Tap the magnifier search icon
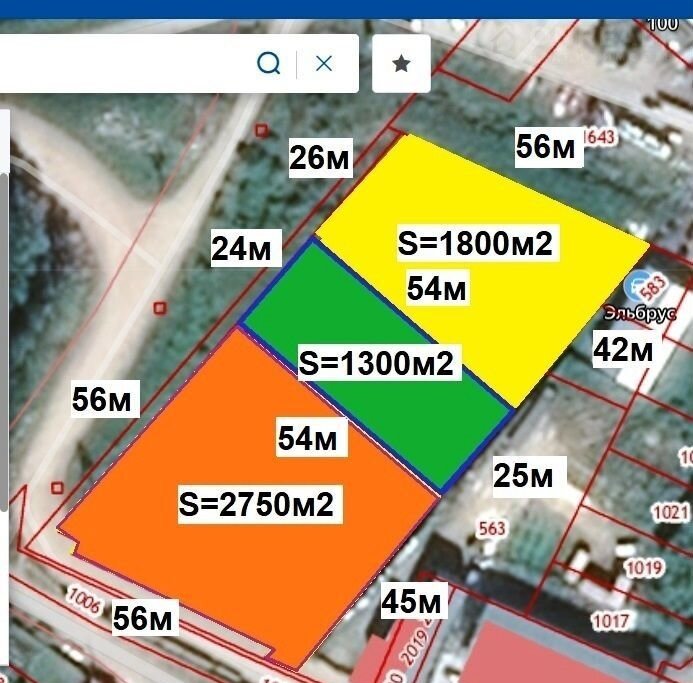This screenshot has width=693, height=683. coord(269,64)
